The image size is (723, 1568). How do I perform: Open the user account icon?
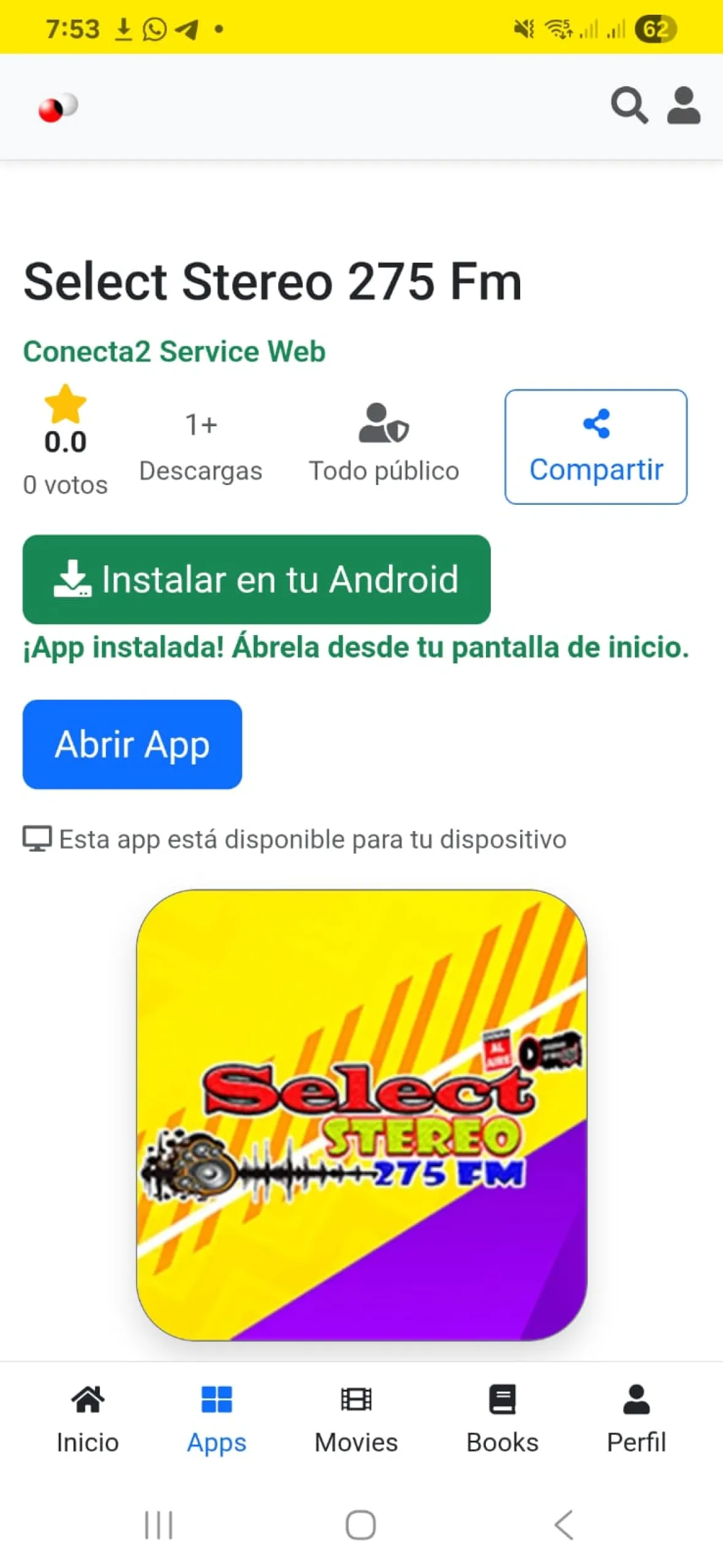tap(683, 106)
